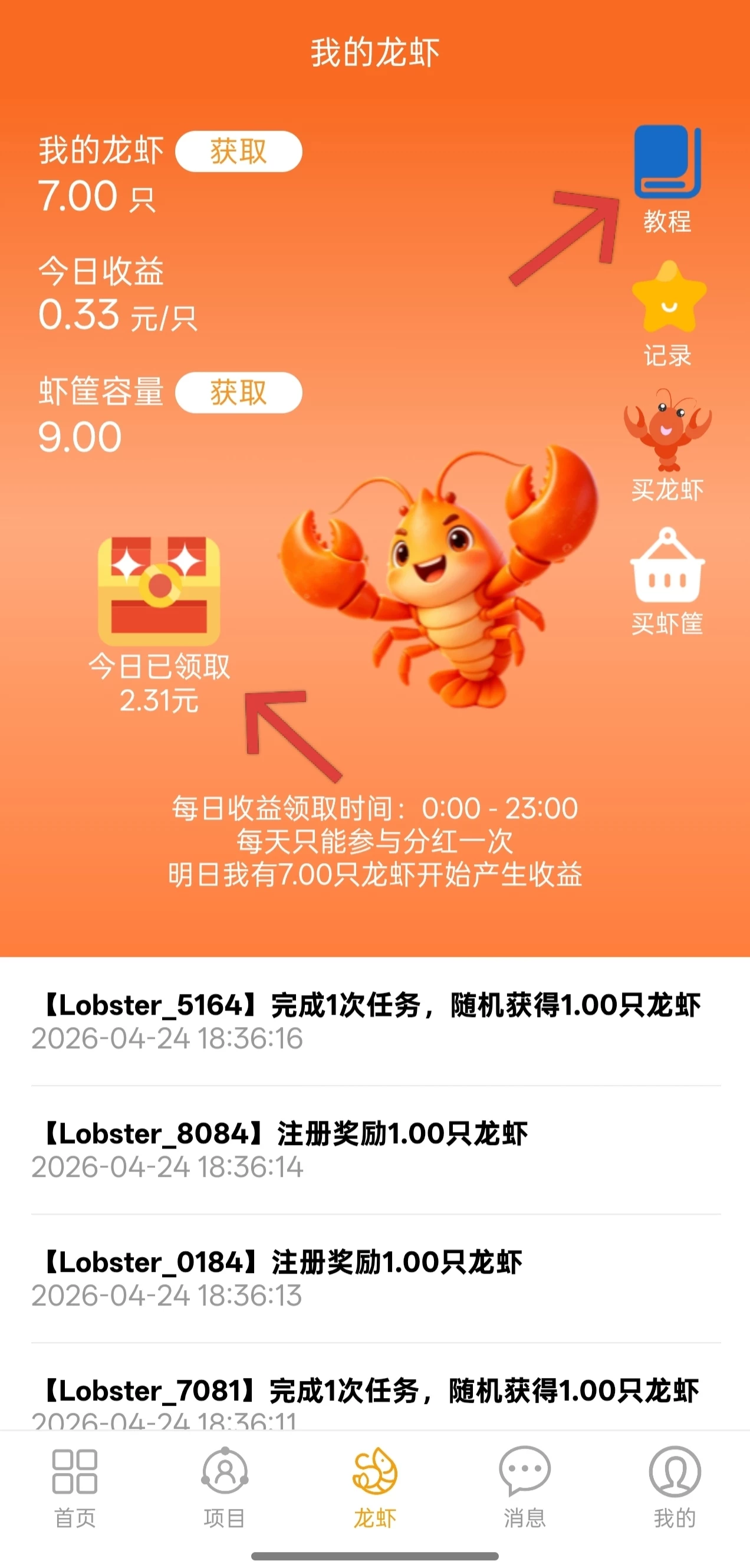Tap 获取 next to 虾筐容量

pyautogui.click(x=238, y=393)
